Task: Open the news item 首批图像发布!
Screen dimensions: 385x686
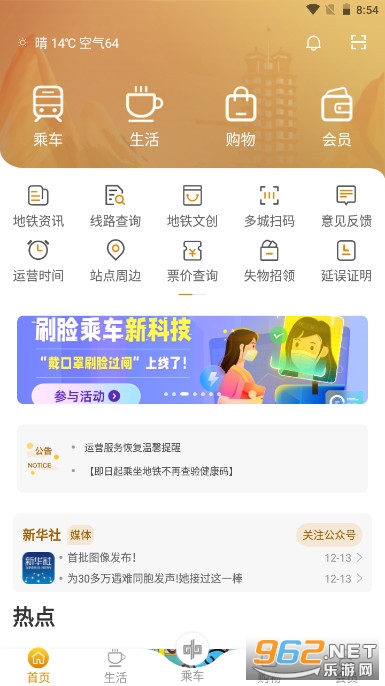Action: (102, 557)
